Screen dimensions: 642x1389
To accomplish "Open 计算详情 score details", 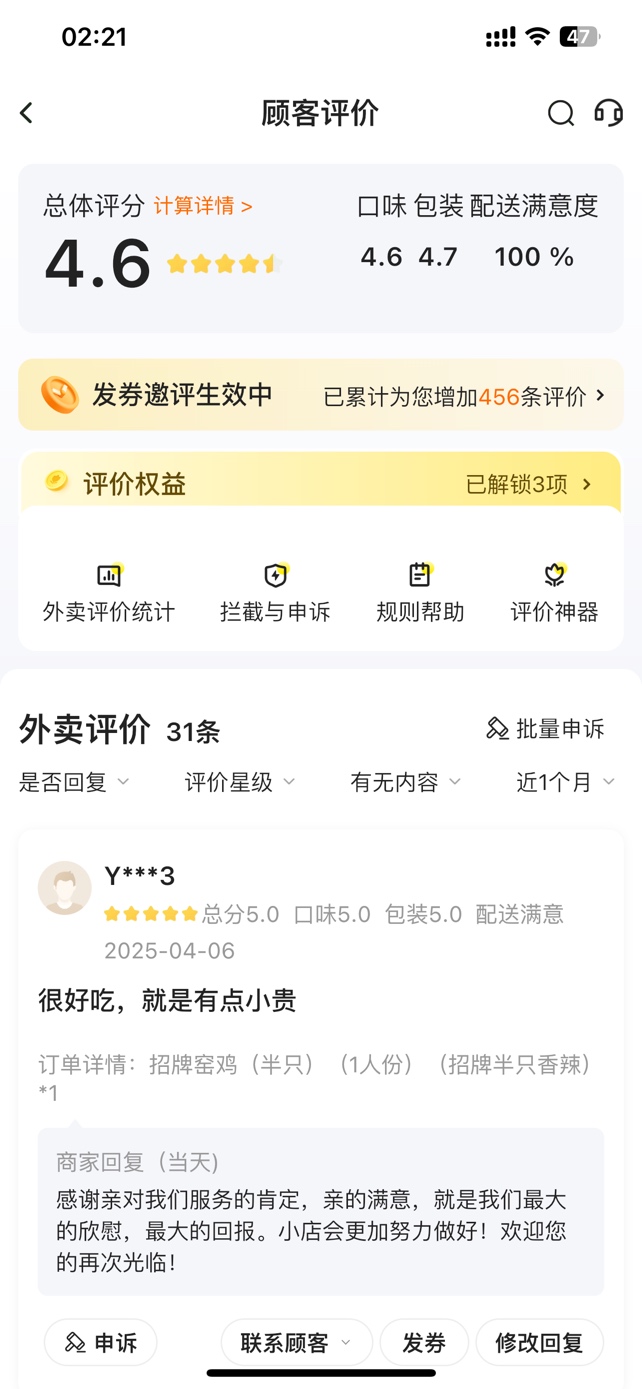I will [203, 206].
